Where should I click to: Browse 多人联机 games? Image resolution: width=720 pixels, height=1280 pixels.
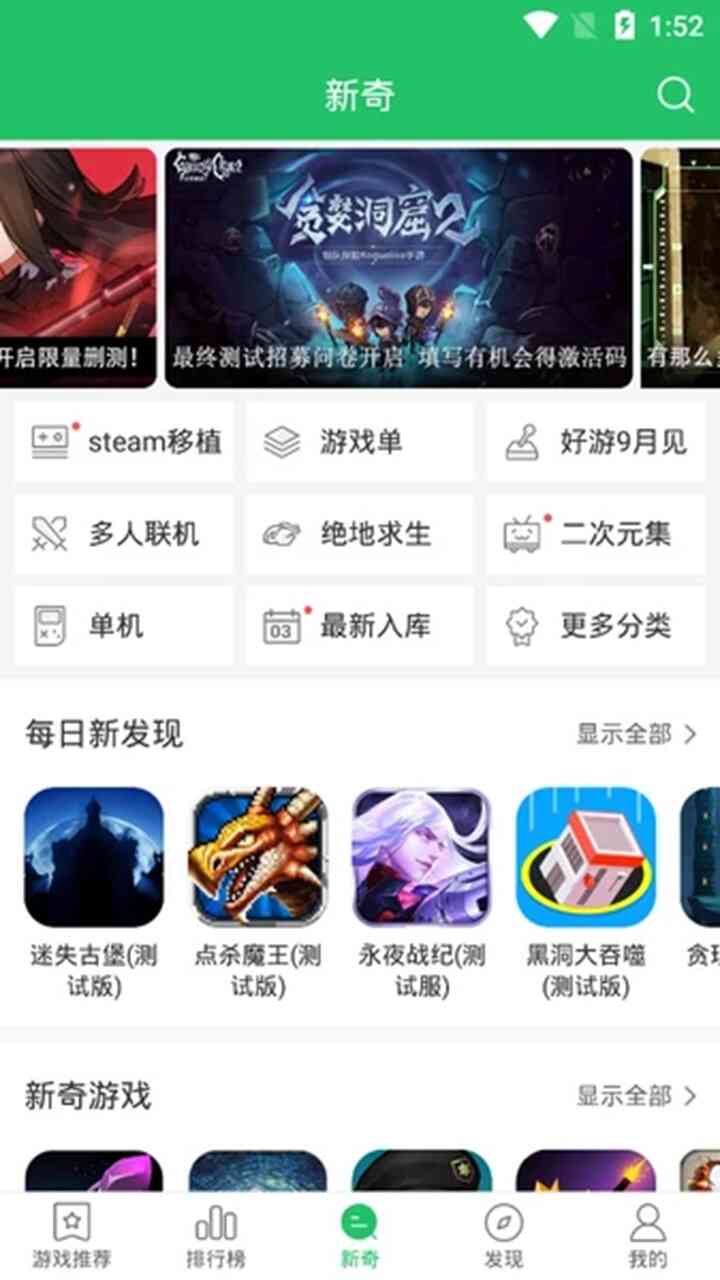(124, 534)
